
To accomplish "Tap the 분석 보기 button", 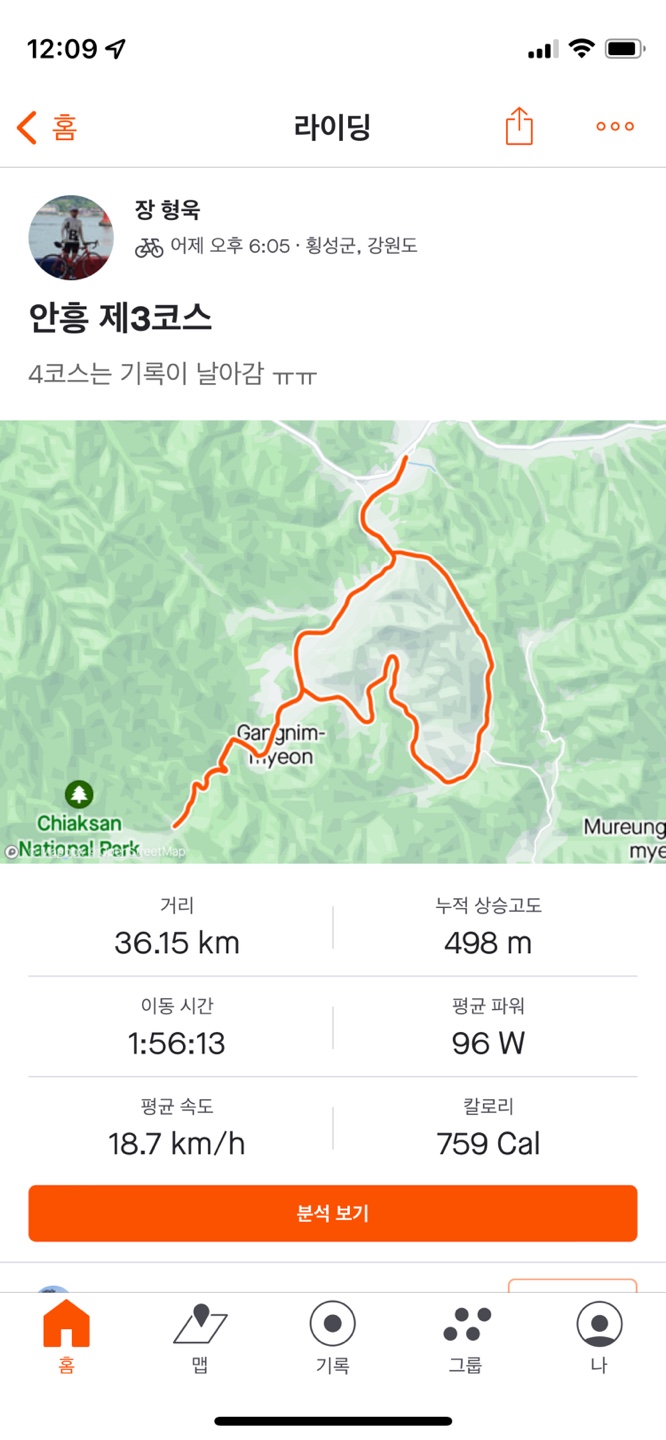I will tap(333, 1213).
